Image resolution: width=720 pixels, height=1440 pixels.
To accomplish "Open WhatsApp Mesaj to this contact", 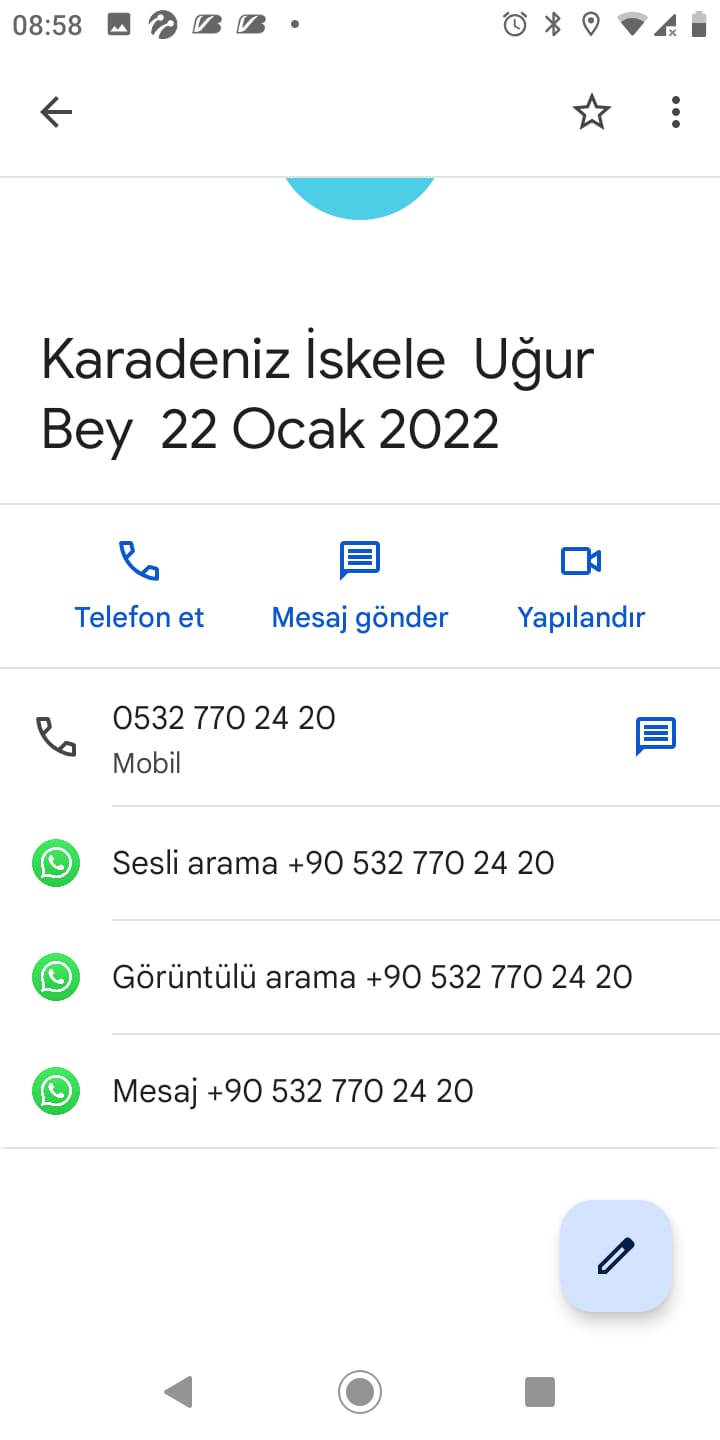I will pos(293,1091).
